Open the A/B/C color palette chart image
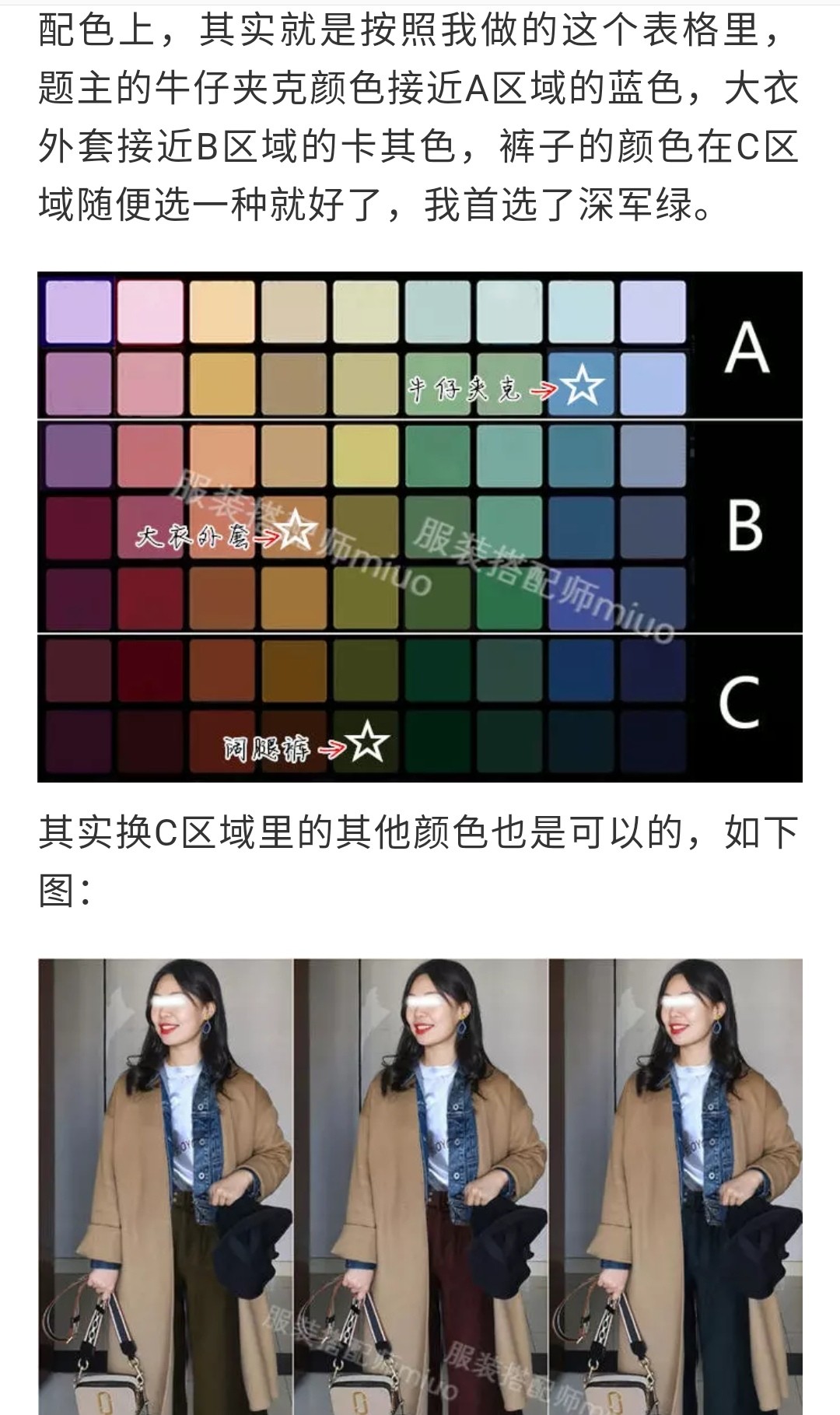 pyautogui.click(x=420, y=527)
